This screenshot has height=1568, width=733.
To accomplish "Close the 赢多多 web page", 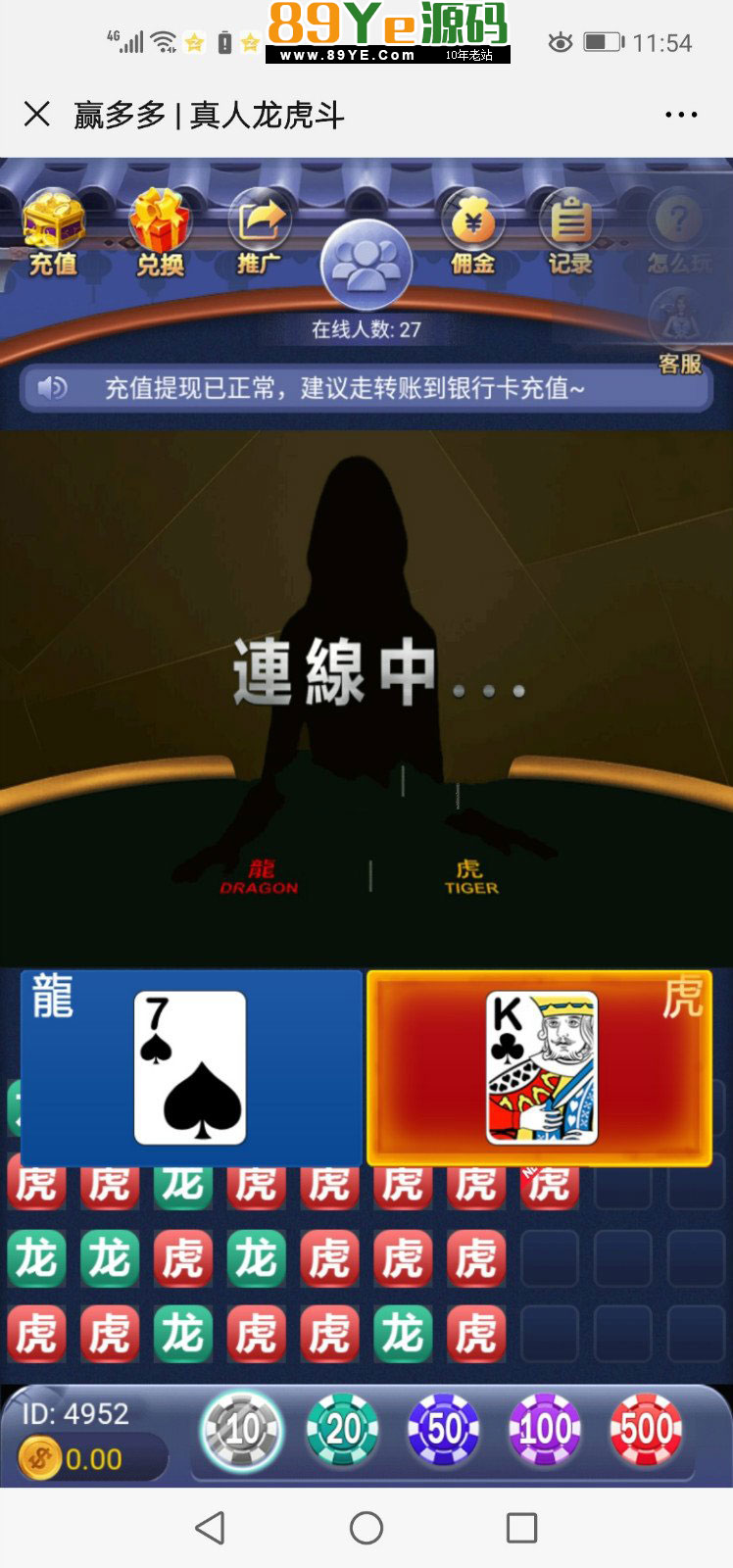I will [37, 115].
